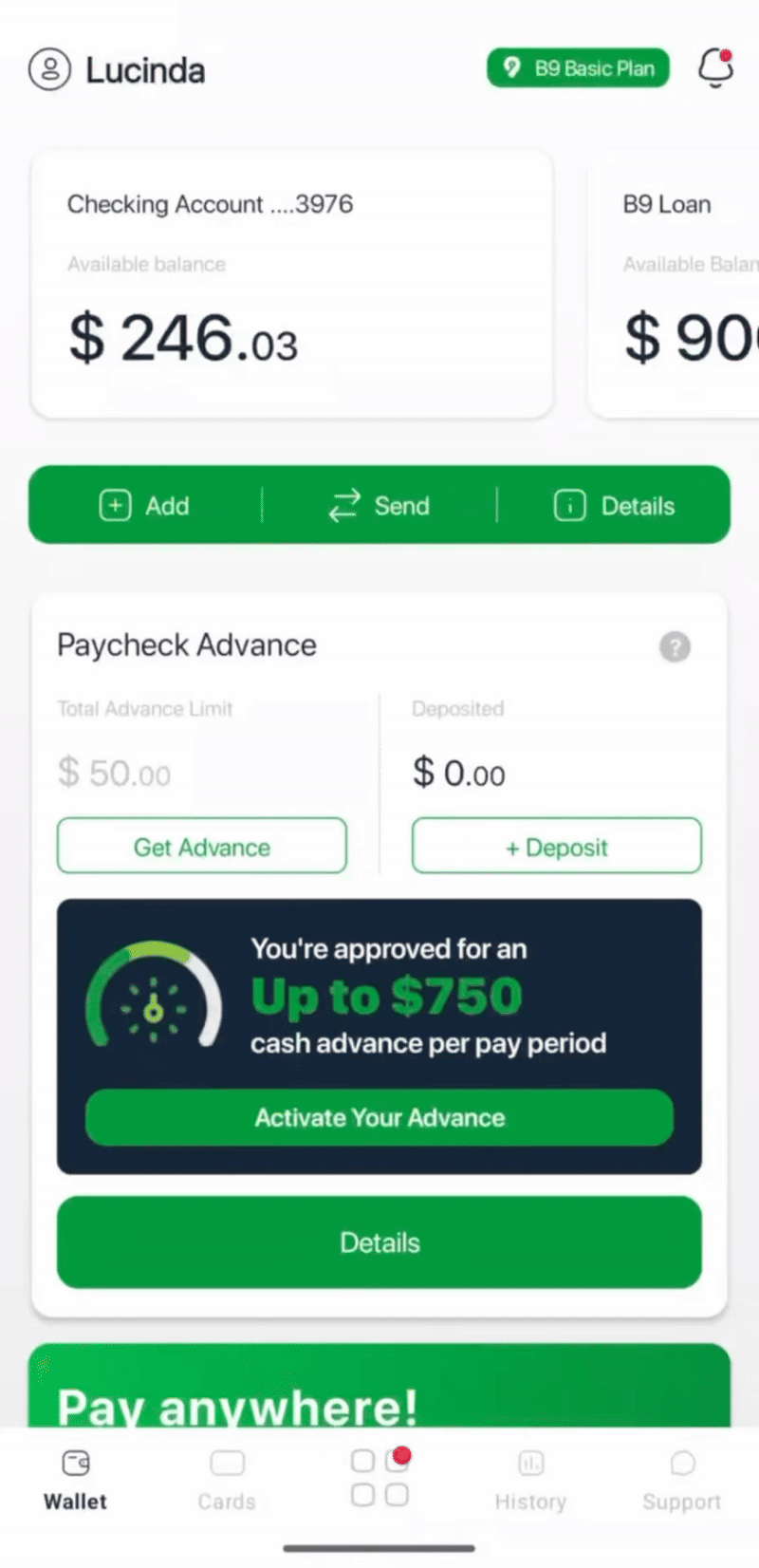This screenshot has height=1568, width=759.
Task: Open the center grid menu tab
Action: coord(379,1478)
